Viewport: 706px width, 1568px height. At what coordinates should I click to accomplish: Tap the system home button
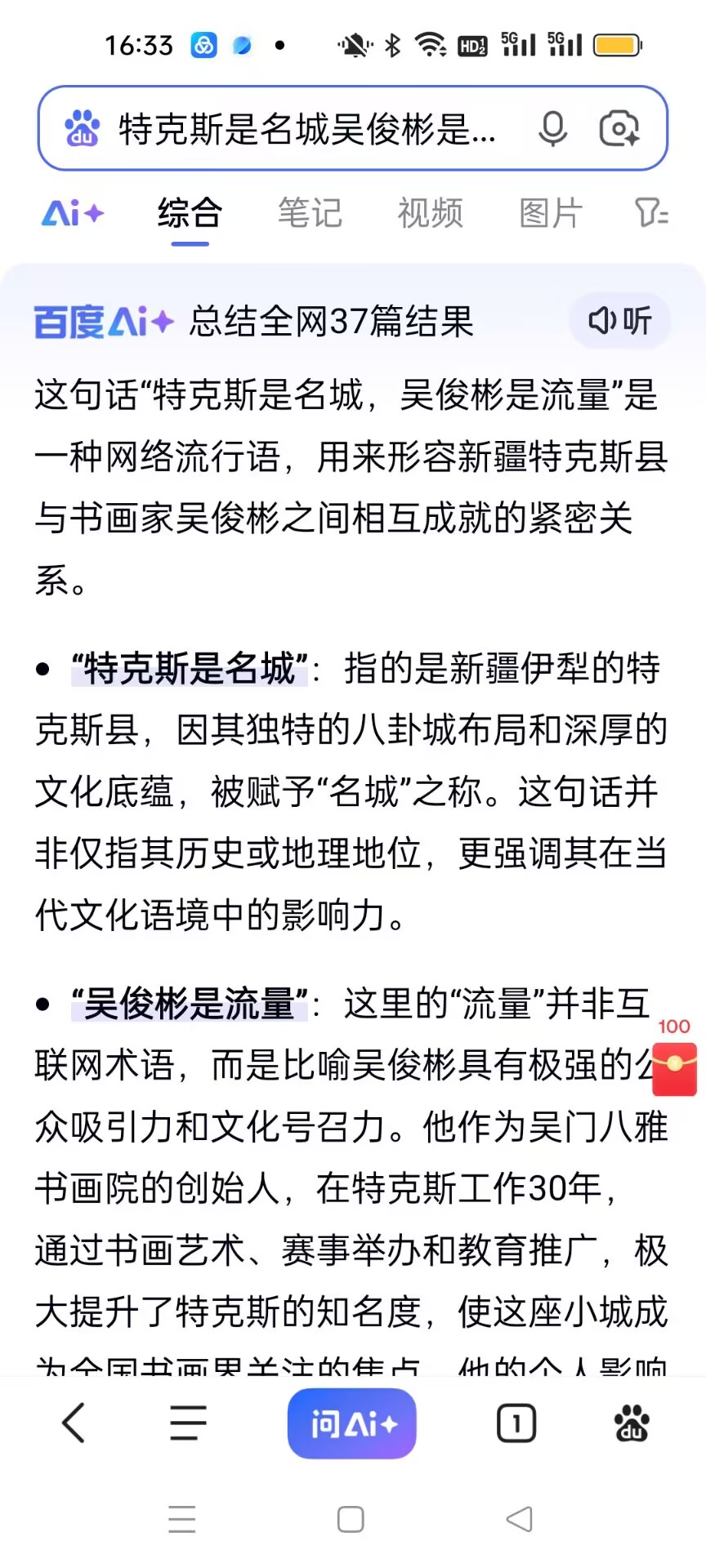point(351,1519)
